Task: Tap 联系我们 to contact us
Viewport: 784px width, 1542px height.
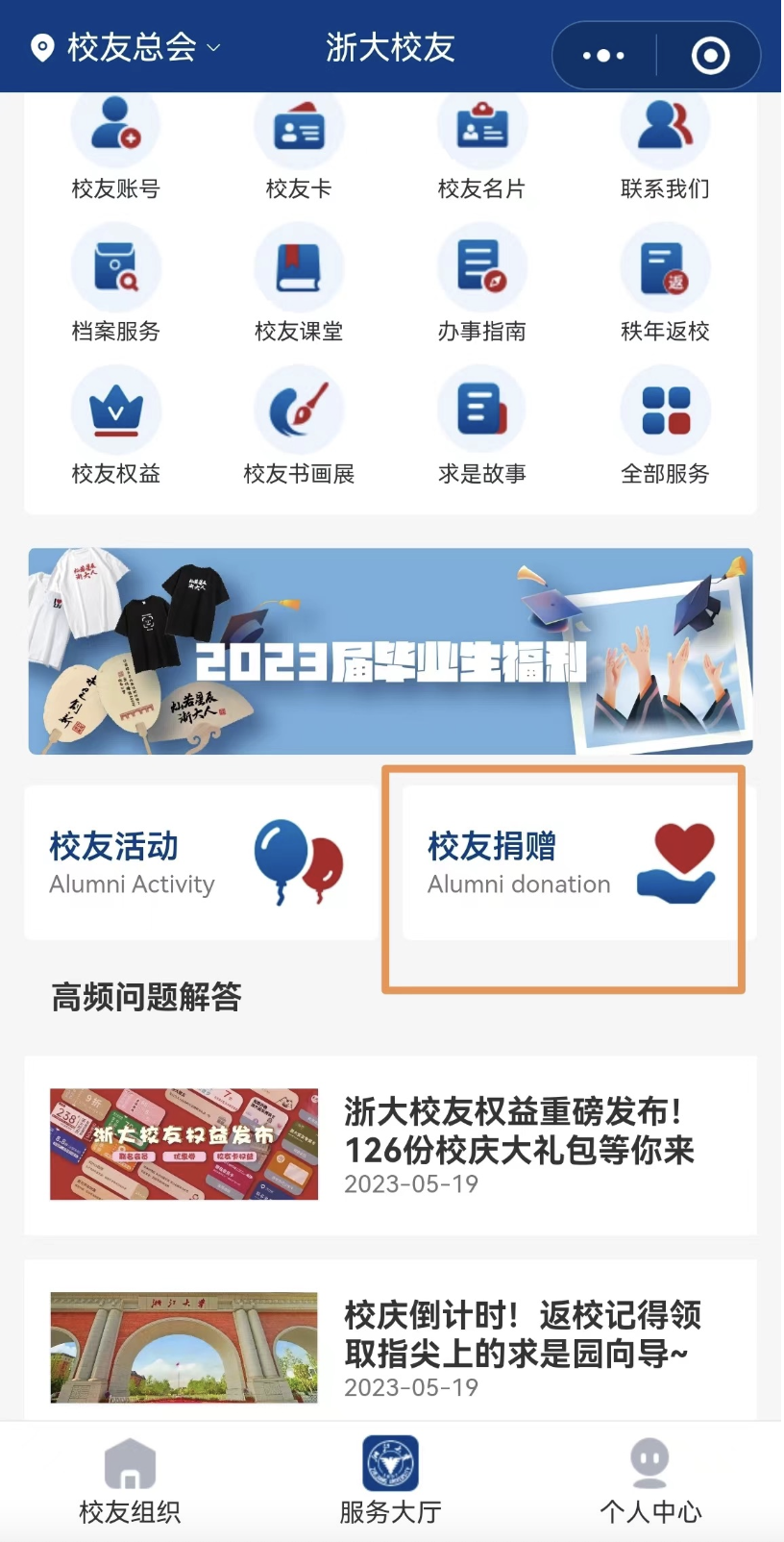Action: tap(665, 144)
